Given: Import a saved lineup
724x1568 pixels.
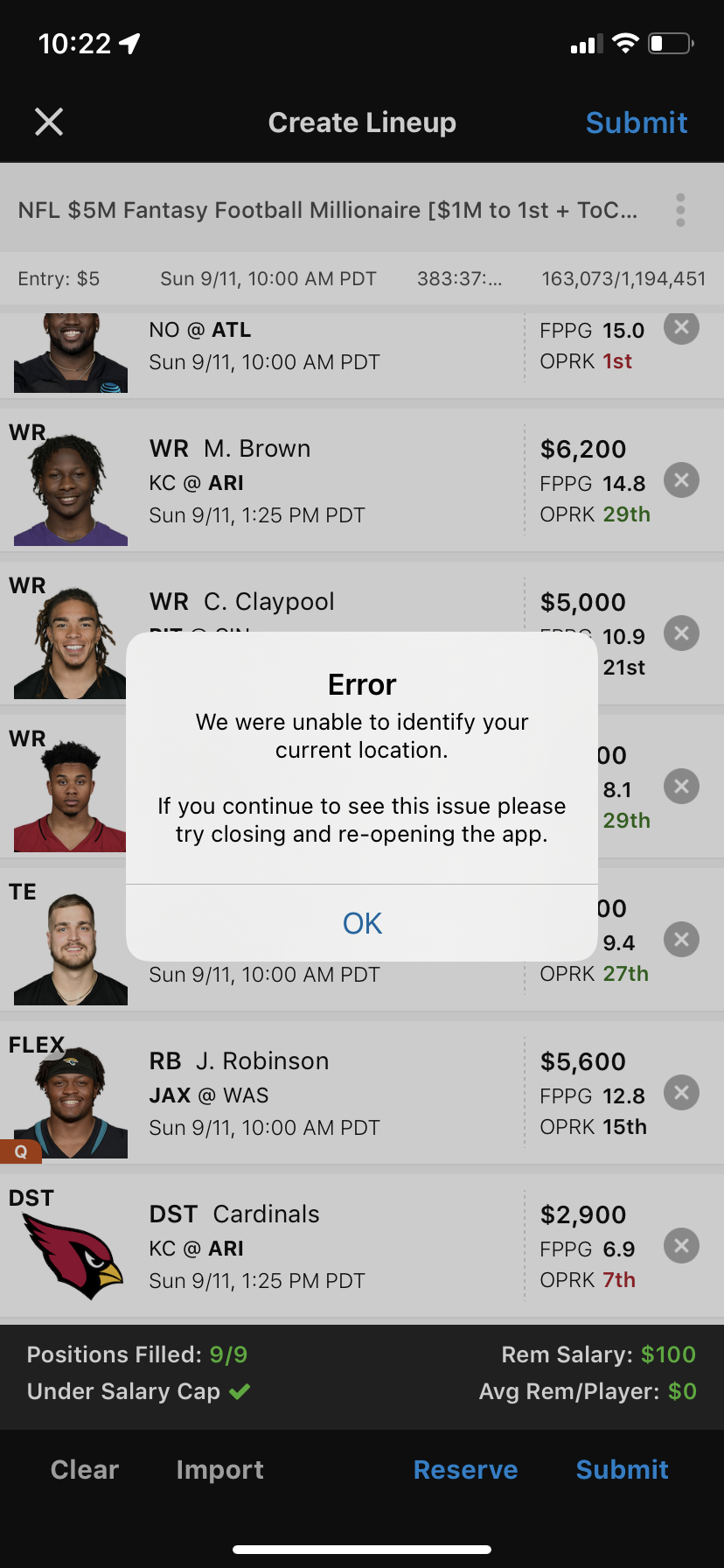Looking at the screenshot, I should tap(219, 1469).
